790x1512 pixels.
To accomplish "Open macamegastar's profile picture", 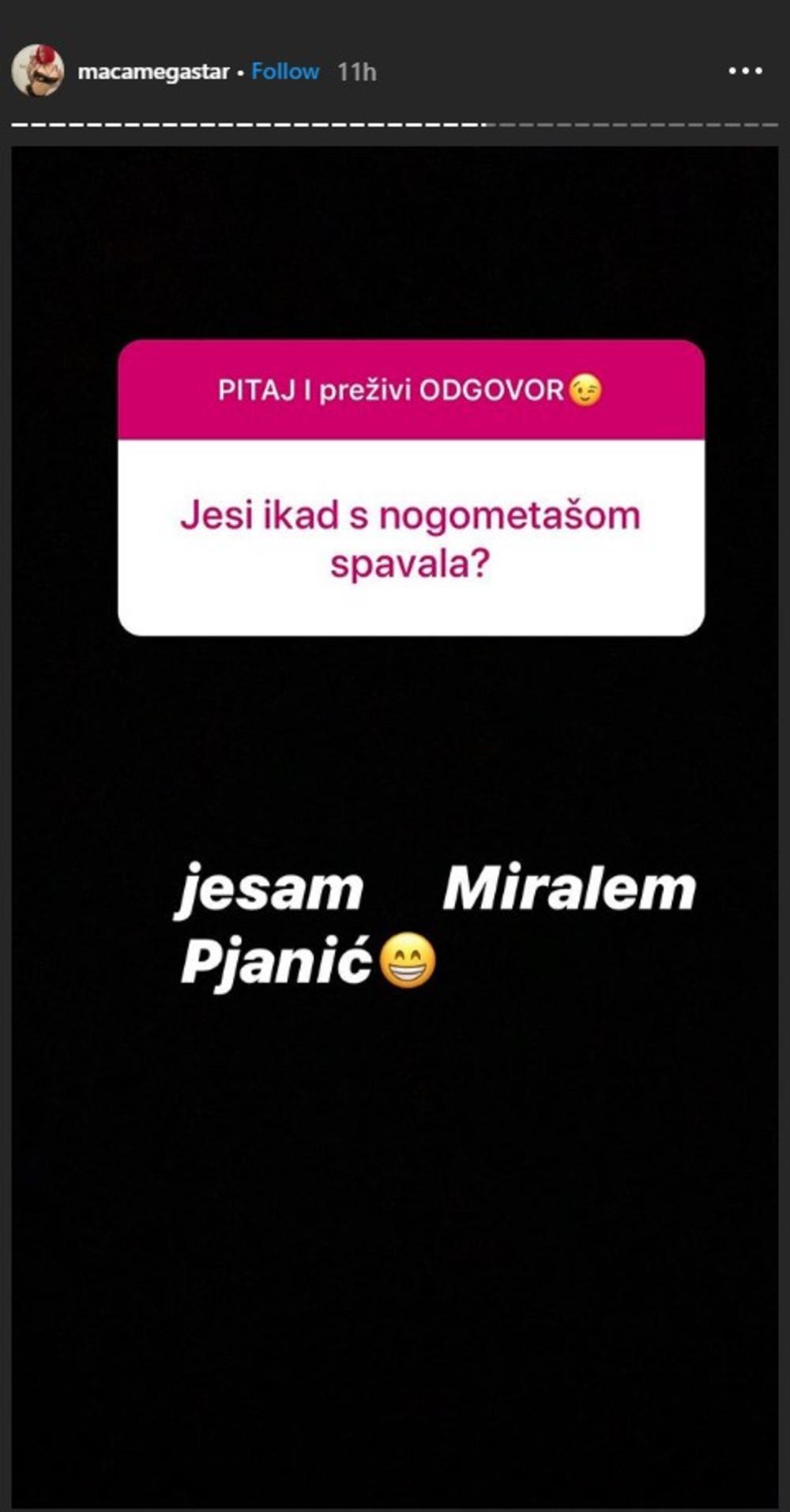I will pyautogui.click(x=37, y=71).
